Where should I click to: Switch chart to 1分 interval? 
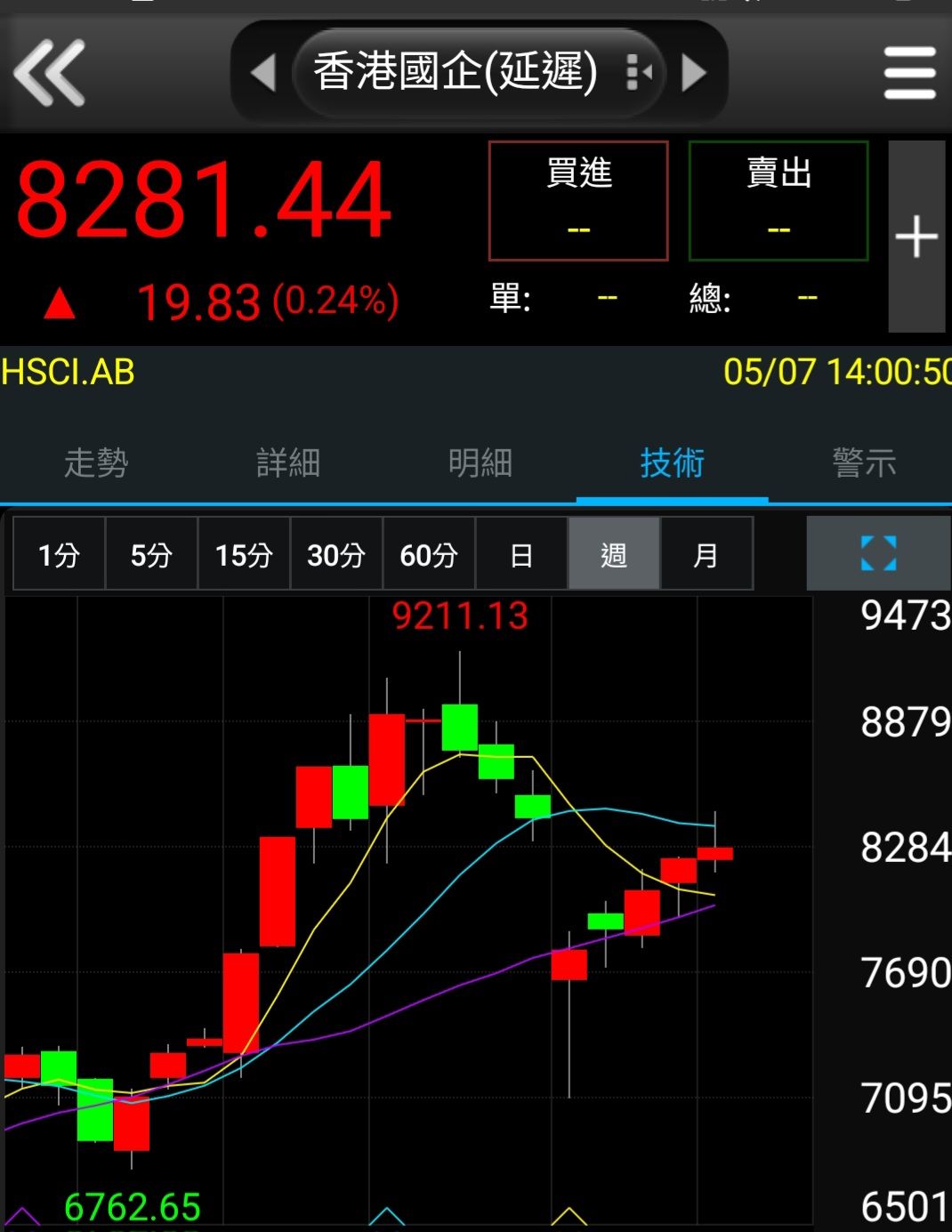coord(57,553)
